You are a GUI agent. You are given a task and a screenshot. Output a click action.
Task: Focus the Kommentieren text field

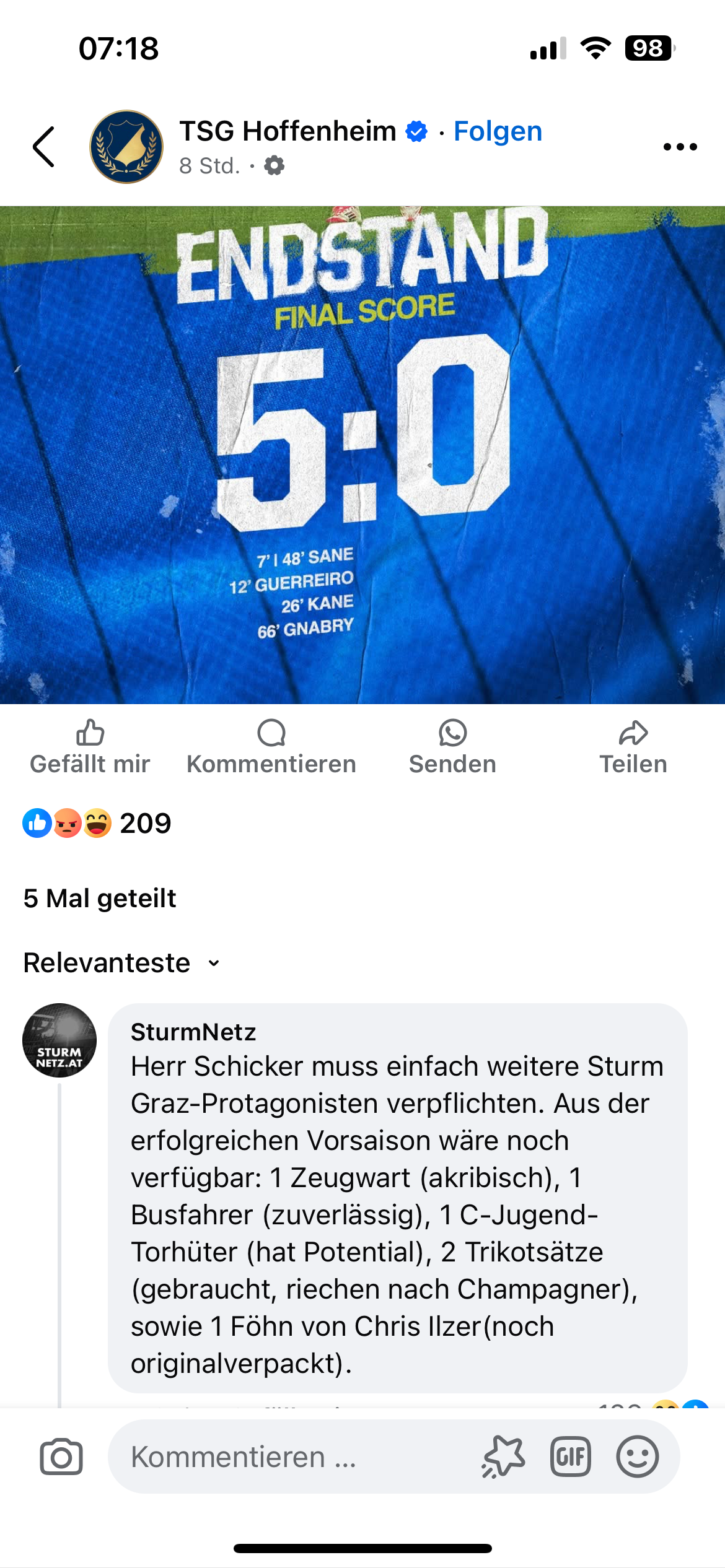291,1457
